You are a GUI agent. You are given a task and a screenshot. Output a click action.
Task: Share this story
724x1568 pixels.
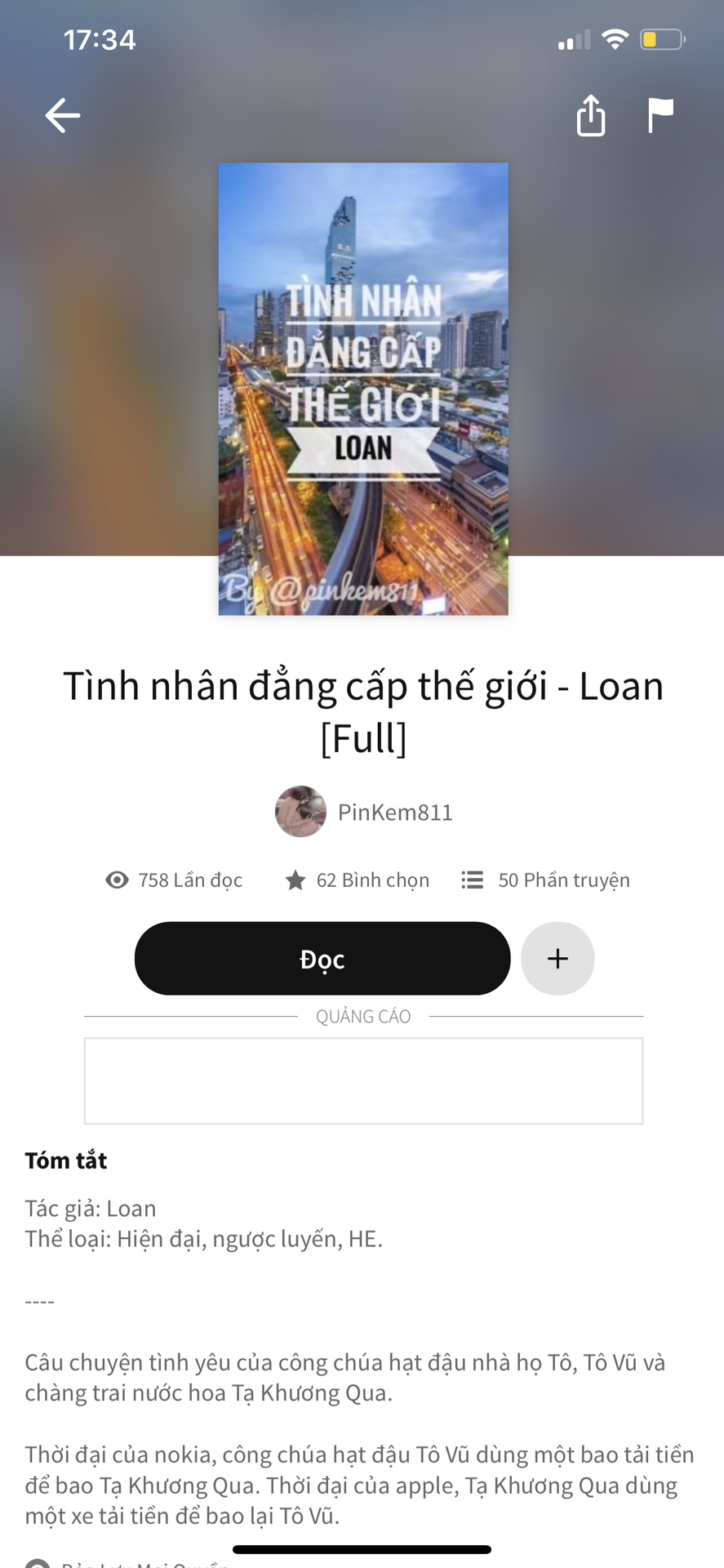[591, 115]
